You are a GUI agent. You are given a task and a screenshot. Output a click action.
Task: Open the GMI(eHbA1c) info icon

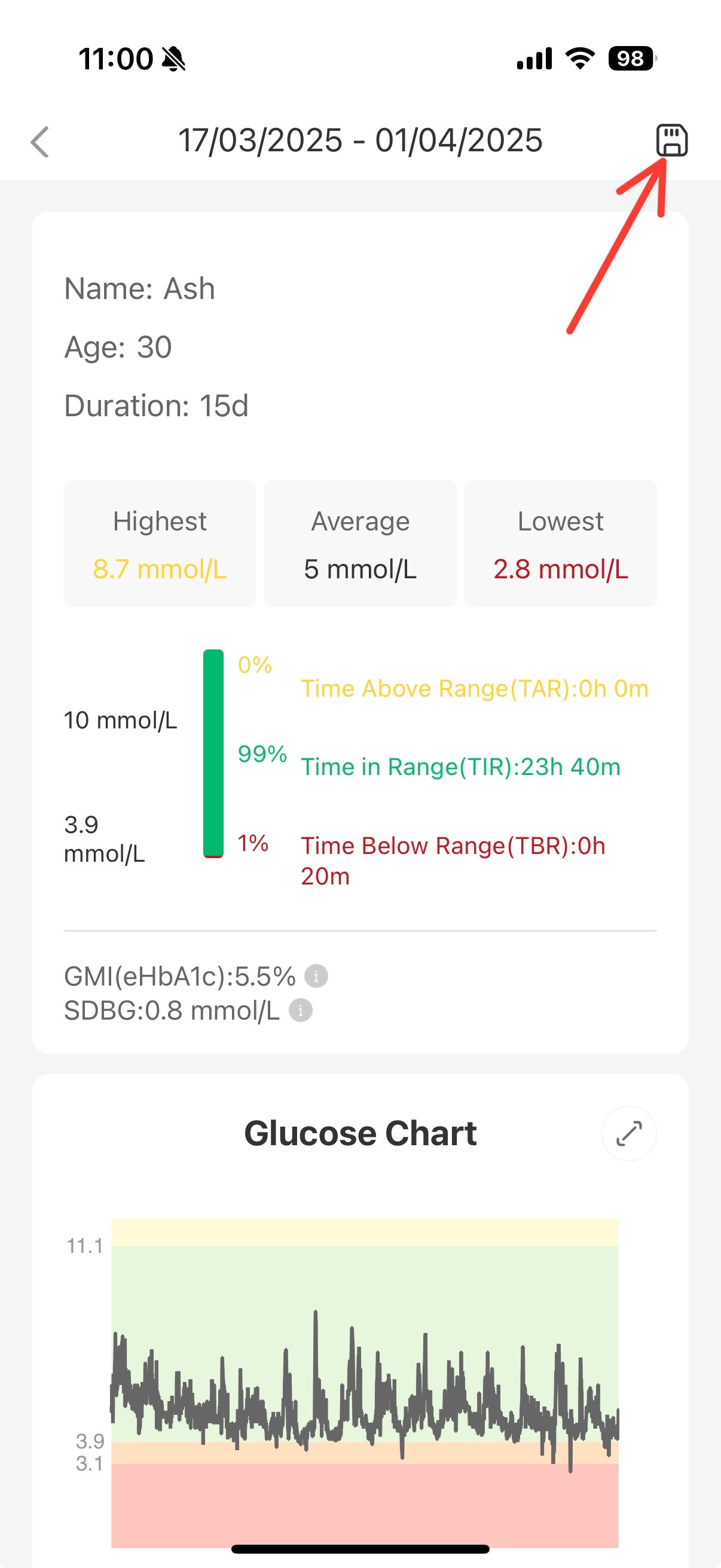click(316, 976)
